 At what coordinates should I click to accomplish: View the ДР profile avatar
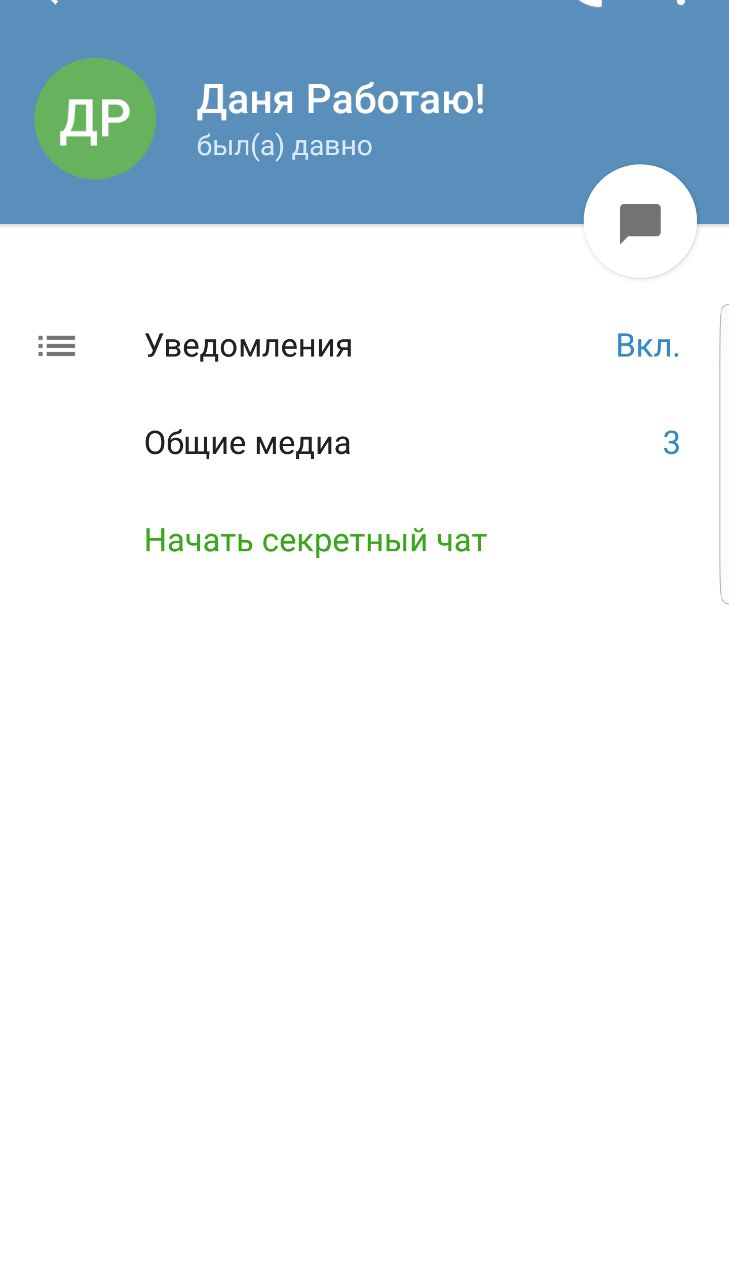[x=95, y=119]
